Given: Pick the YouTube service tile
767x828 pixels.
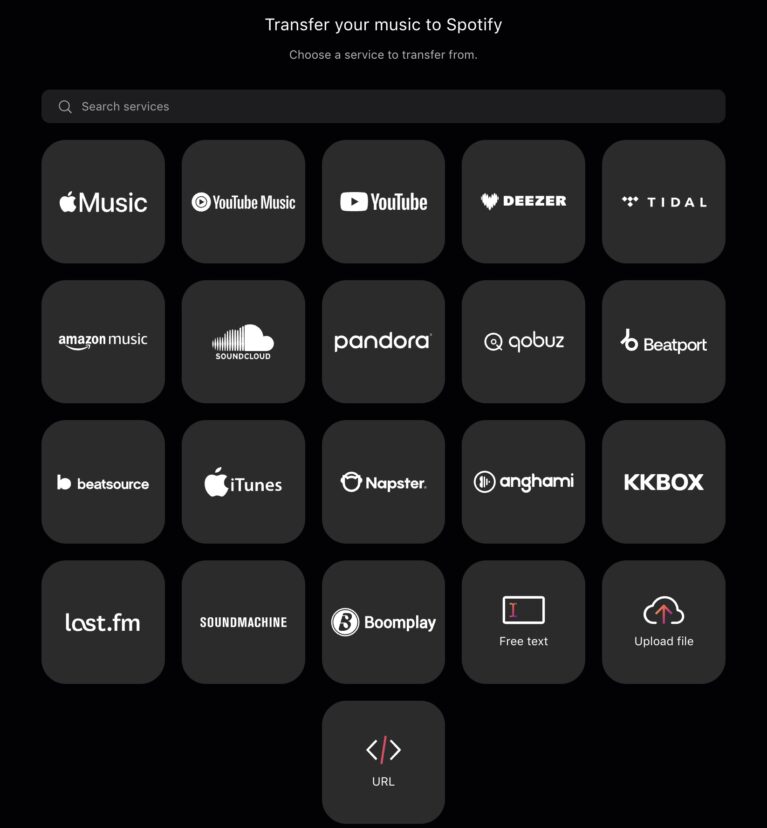Looking at the screenshot, I should [383, 202].
